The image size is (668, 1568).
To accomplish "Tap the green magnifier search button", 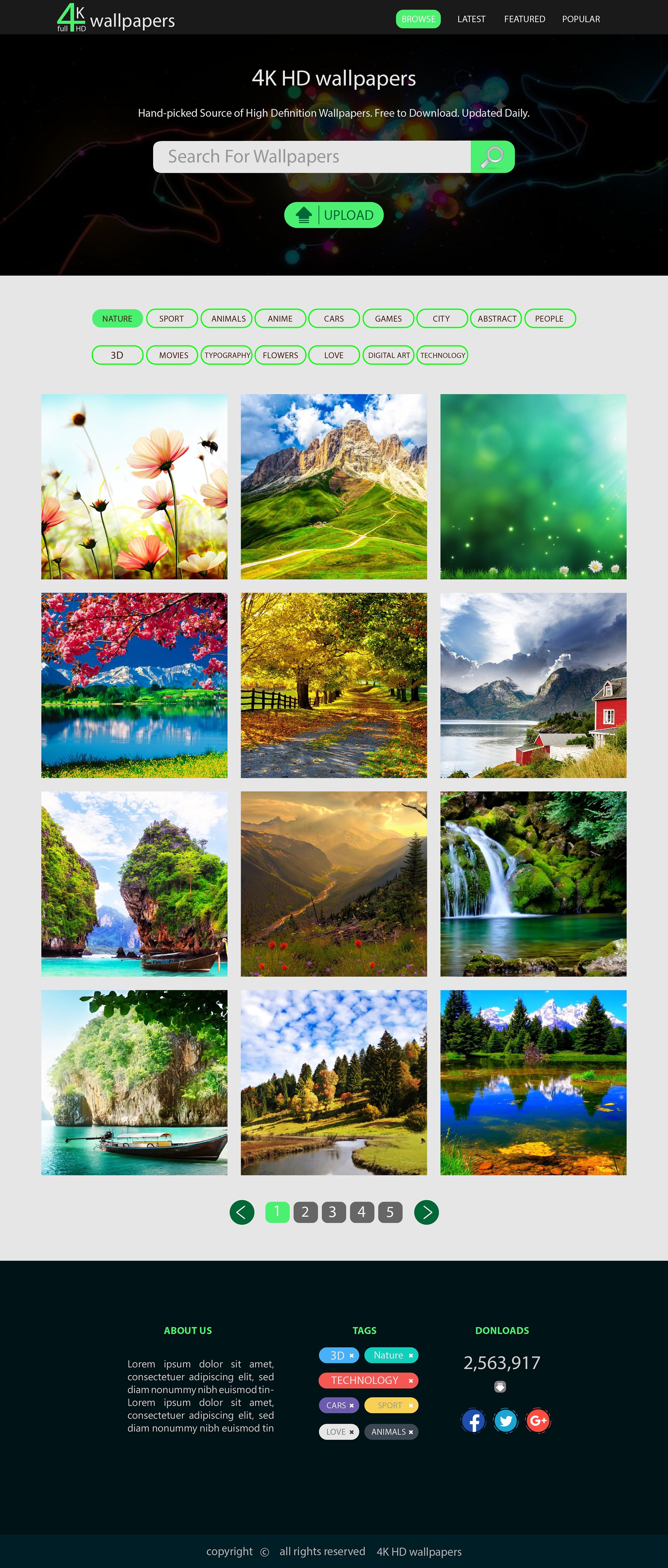I will (492, 157).
